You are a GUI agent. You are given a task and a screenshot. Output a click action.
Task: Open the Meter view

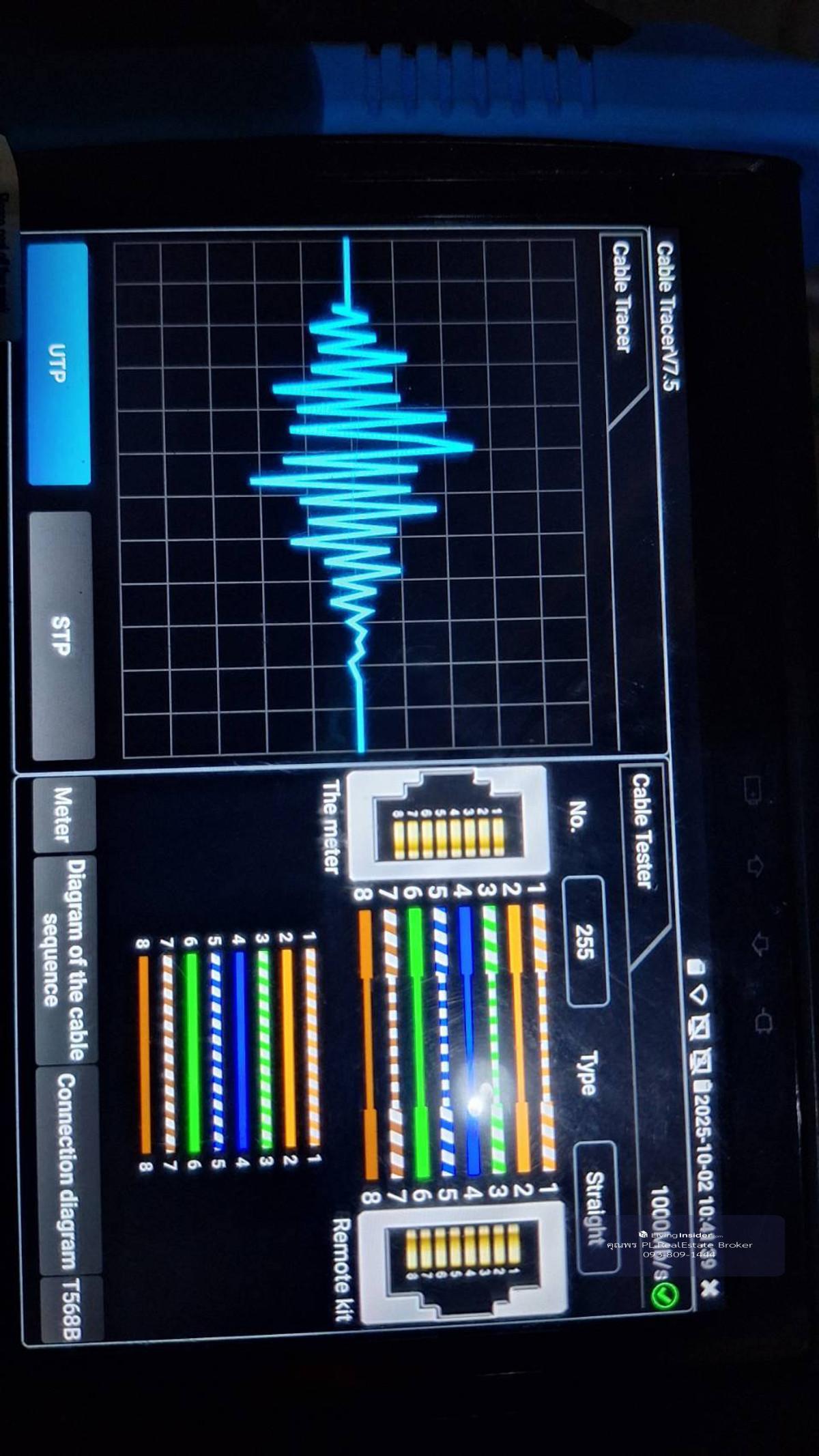[x=63, y=814]
